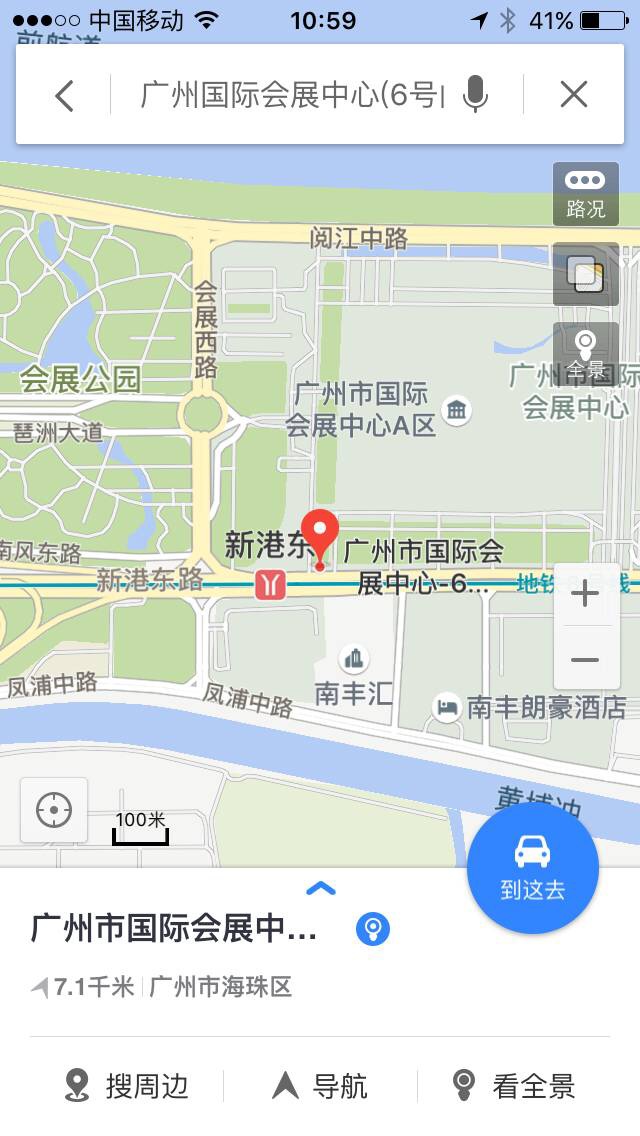Center map on my current location

coord(54,810)
